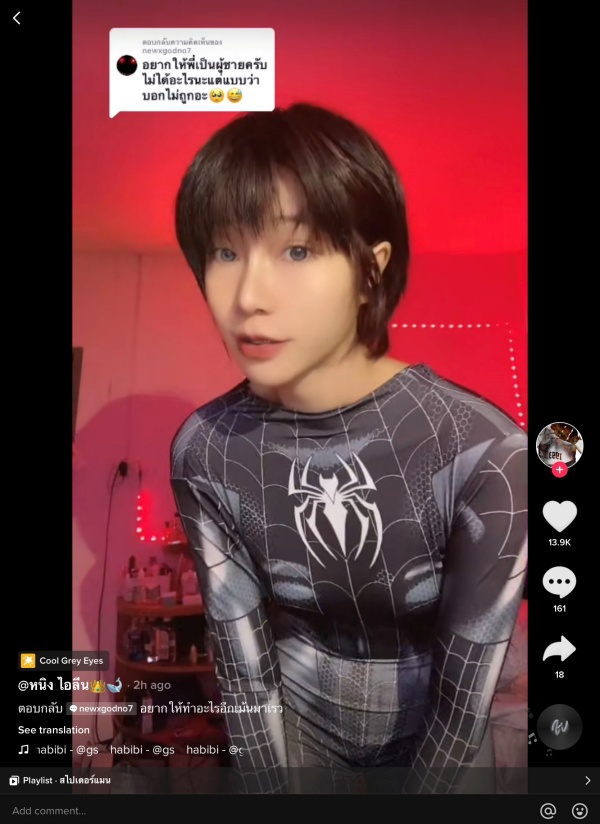Open the emoji picker in comment bar
The image size is (600, 824).
(580, 810)
